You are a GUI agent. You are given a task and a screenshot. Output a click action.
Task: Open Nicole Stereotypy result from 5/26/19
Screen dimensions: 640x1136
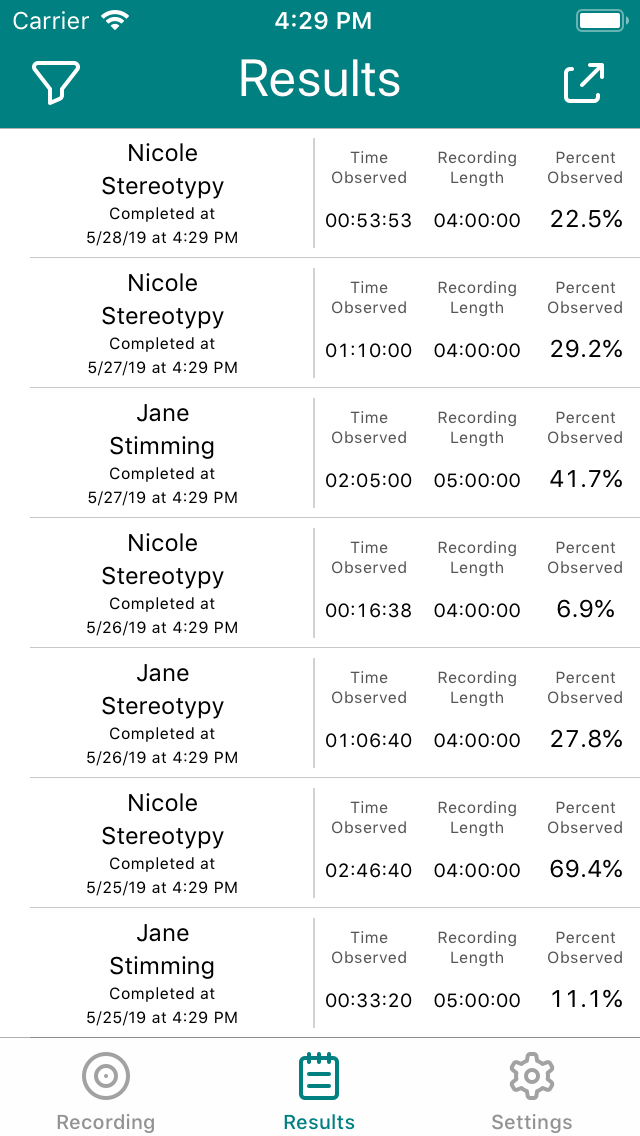click(x=320, y=583)
